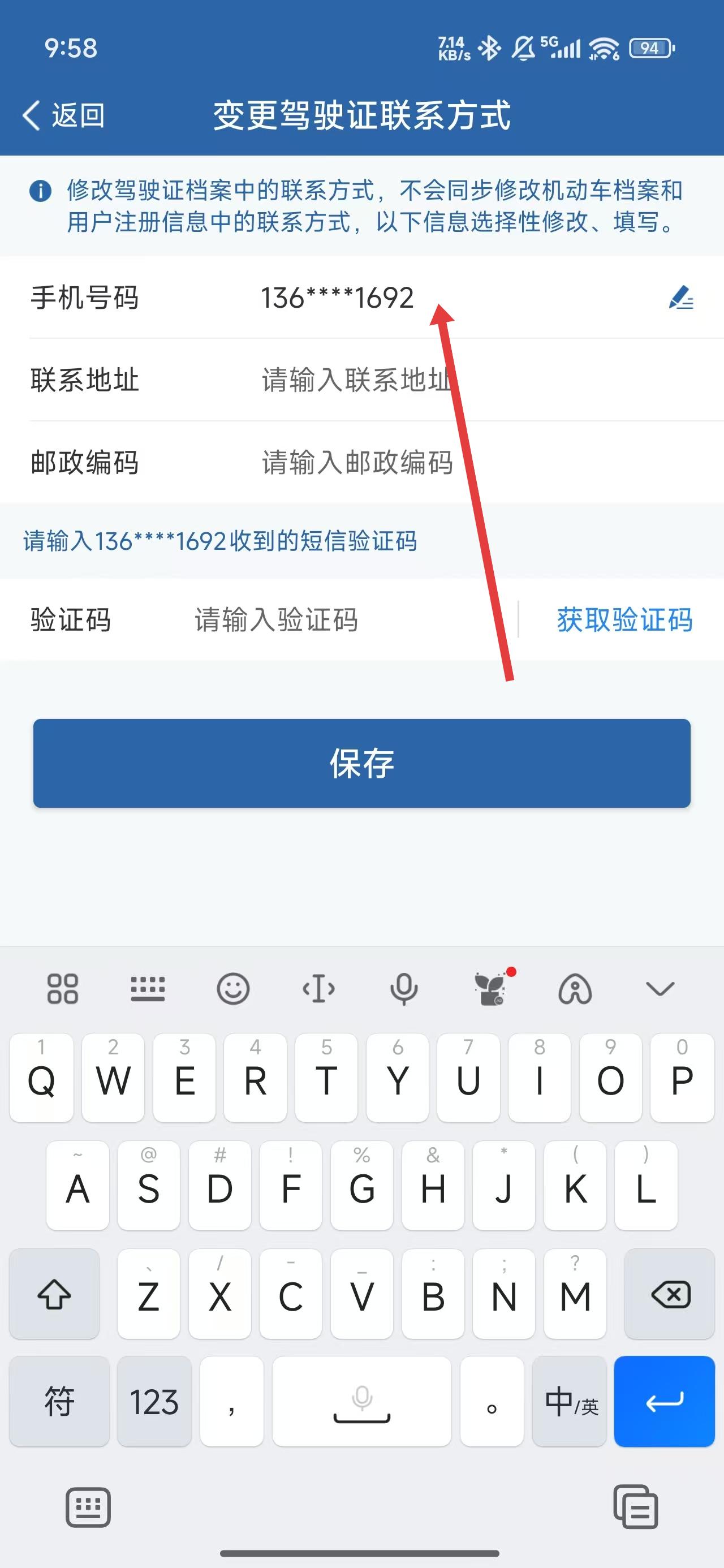Open the cursor movement tool

coord(318,989)
